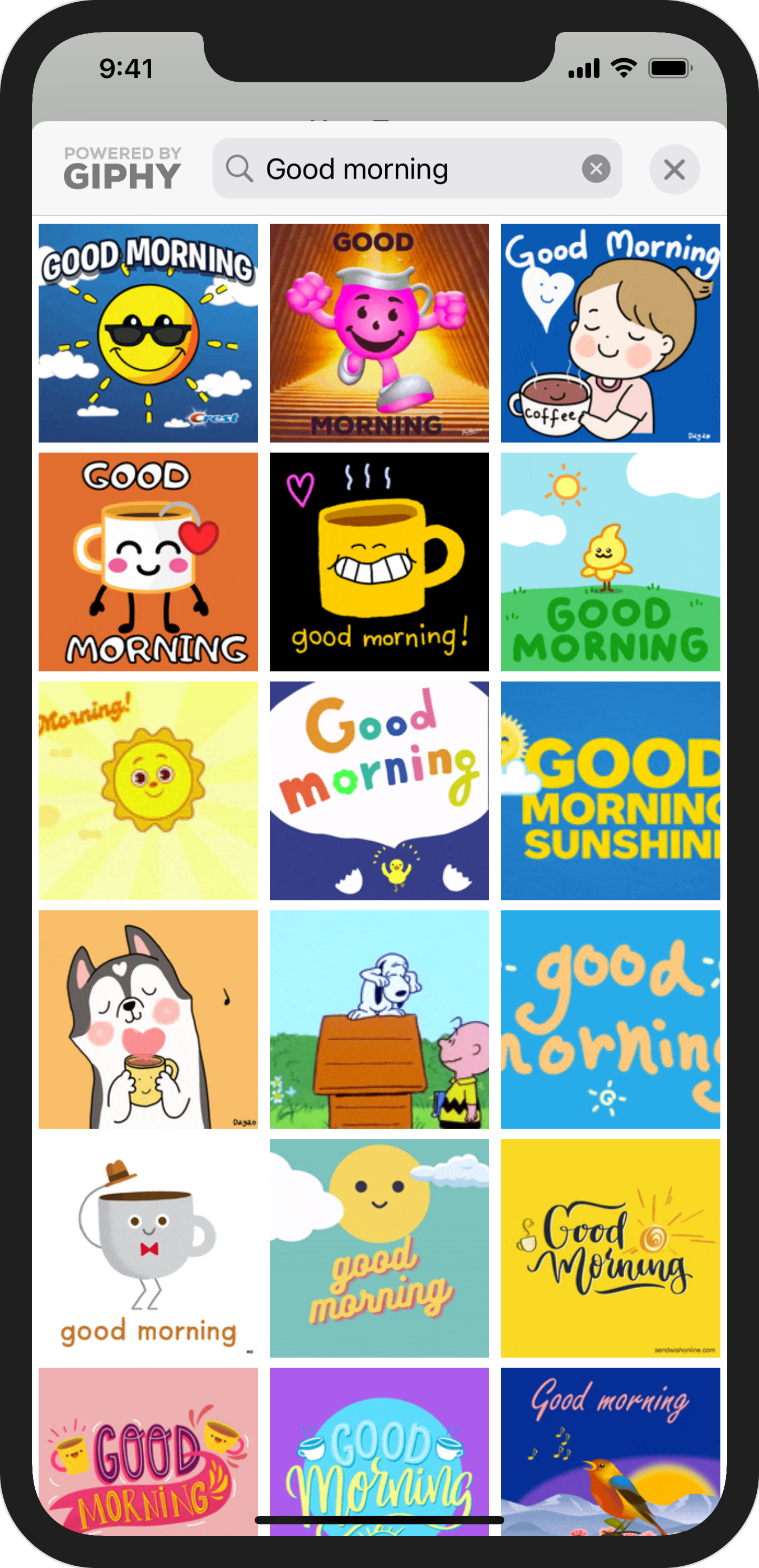This screenshot has width=759, height=1568.
Task: Choose the singing bird at sunrise GIF
Action: pos(610,1449)
